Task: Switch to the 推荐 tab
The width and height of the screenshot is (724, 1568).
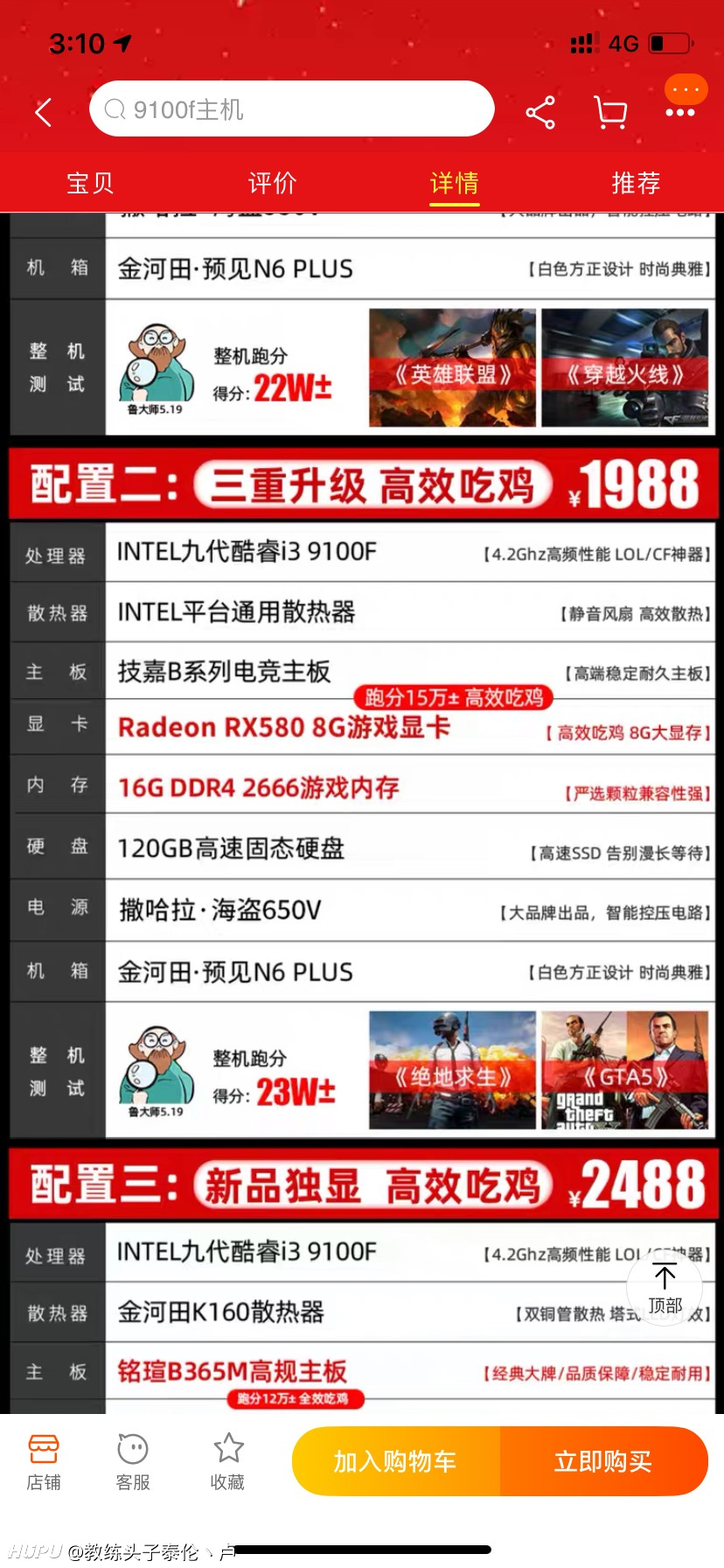Action: pyautogui.click(x=636, y=183)
